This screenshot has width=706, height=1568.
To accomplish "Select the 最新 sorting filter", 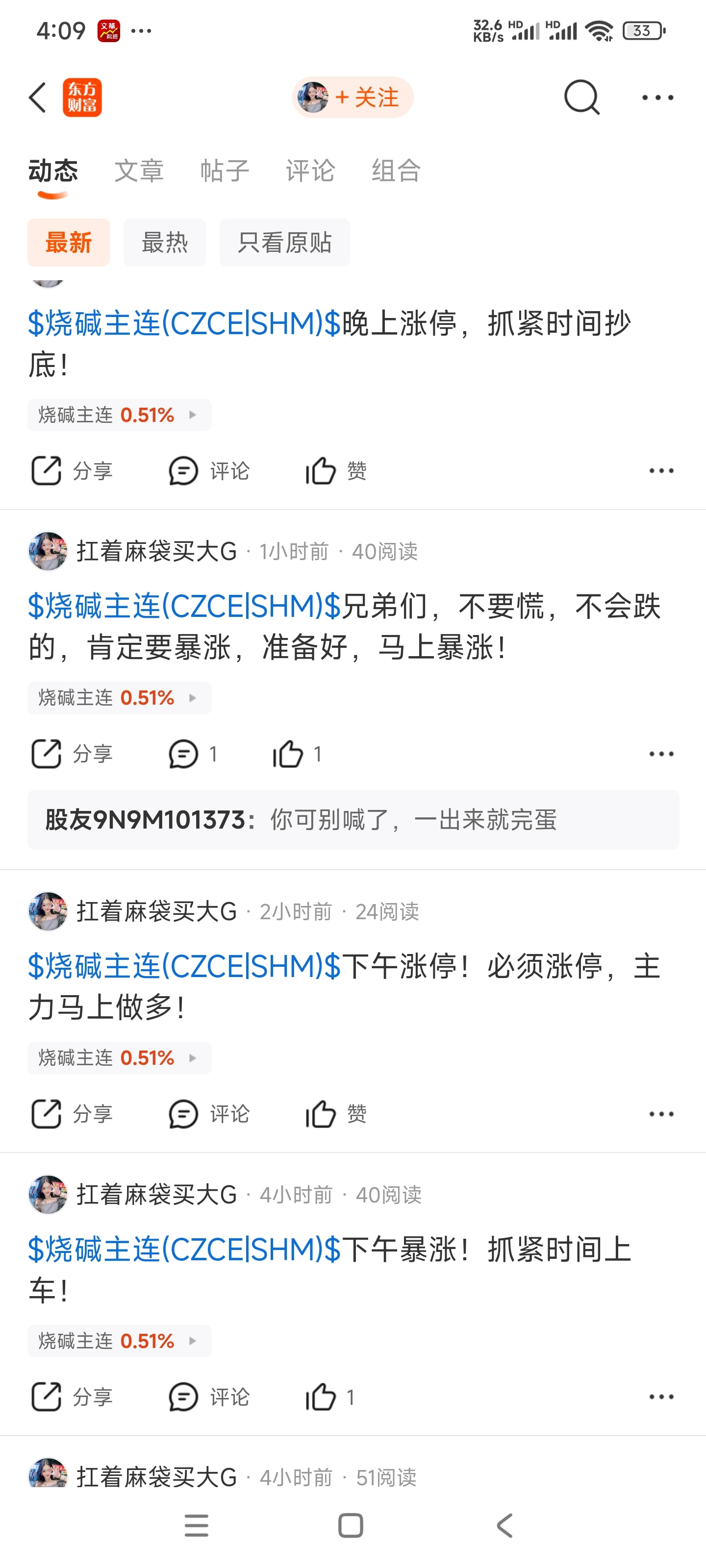I will tap(68, 242).
